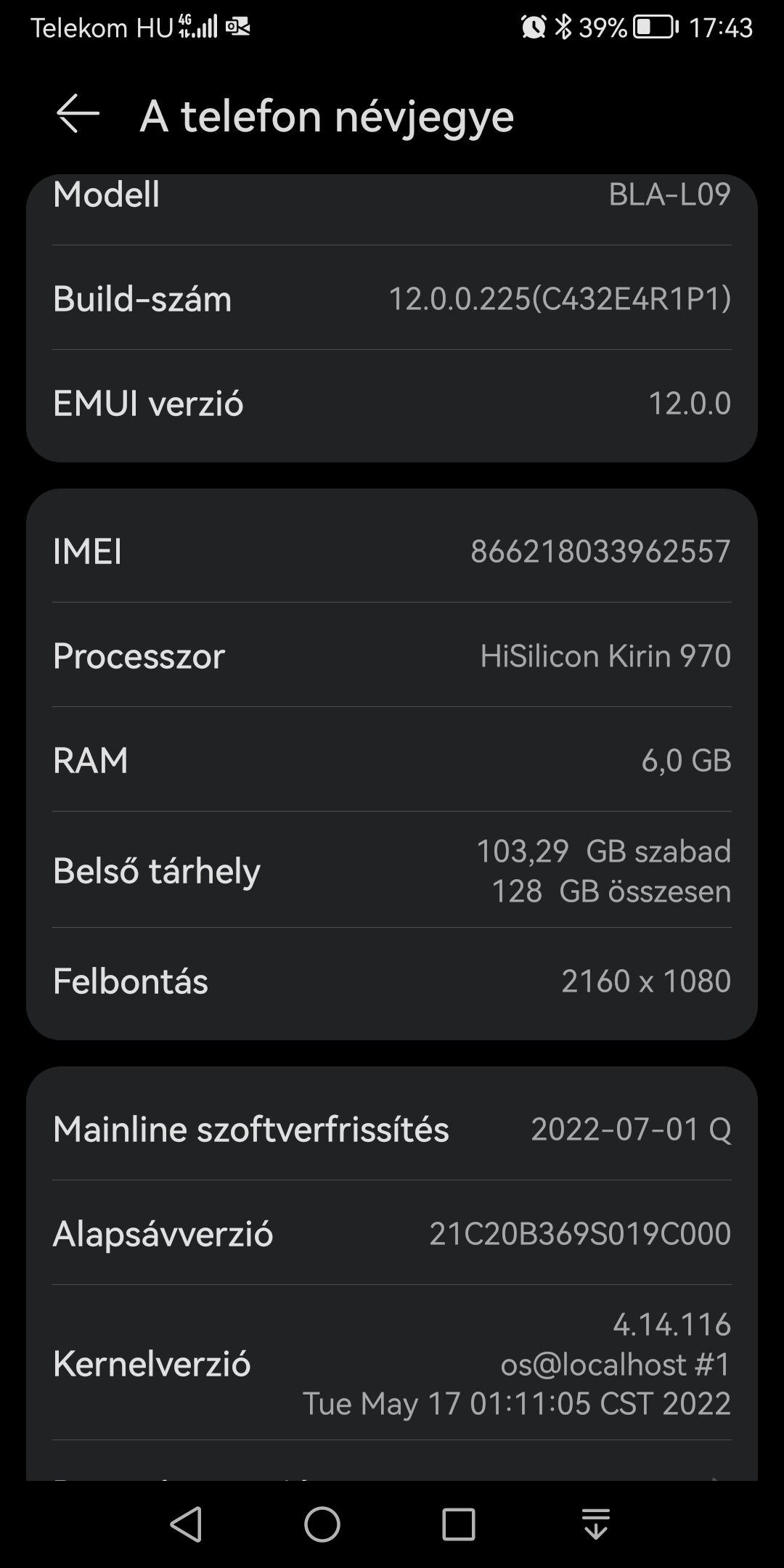Open the recent apps overview
The width and height of the screenshot is (784, 1568).
click(x=458, y=1523)
